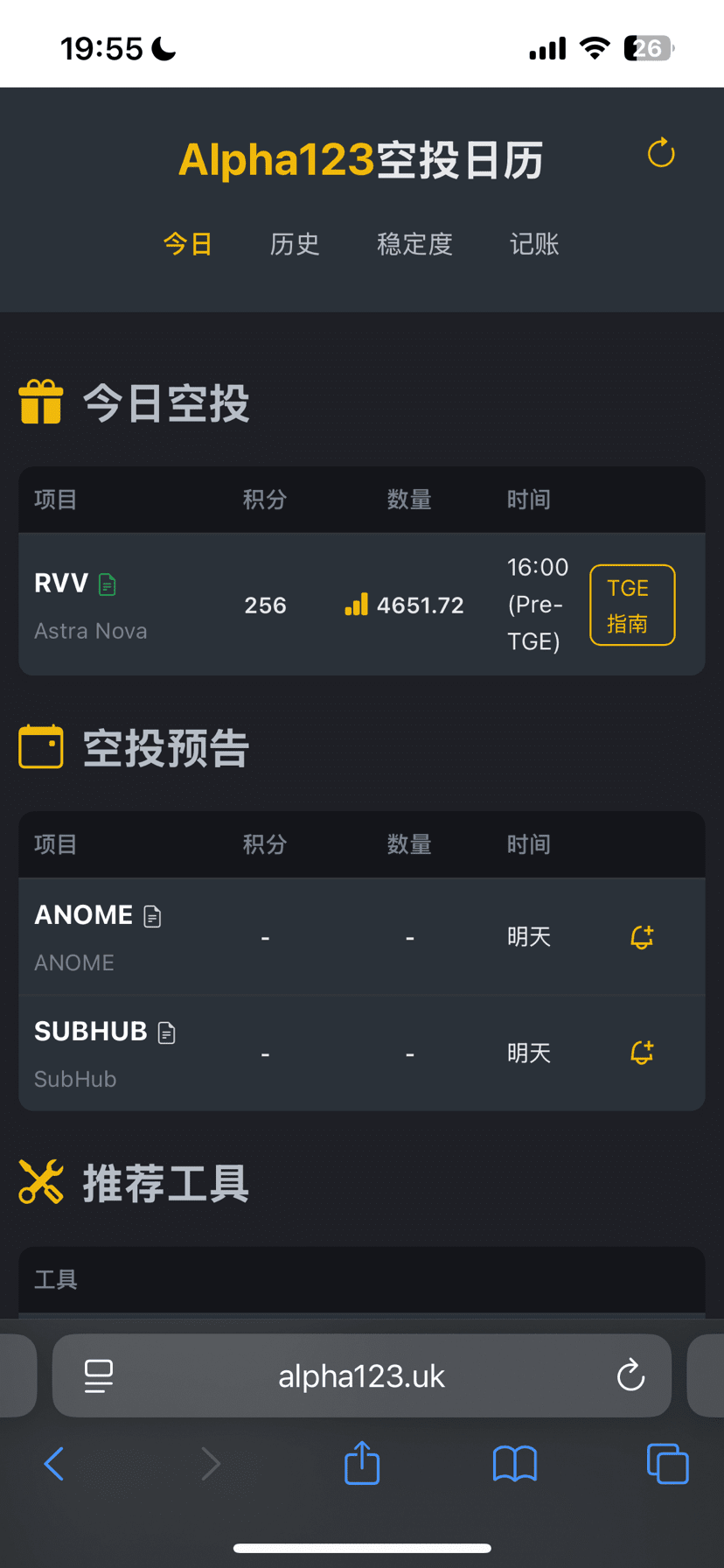This screenshot has width=724, height=1568.
Task: Open the TGE 指南 button for RVV
Action: point(631,605)
